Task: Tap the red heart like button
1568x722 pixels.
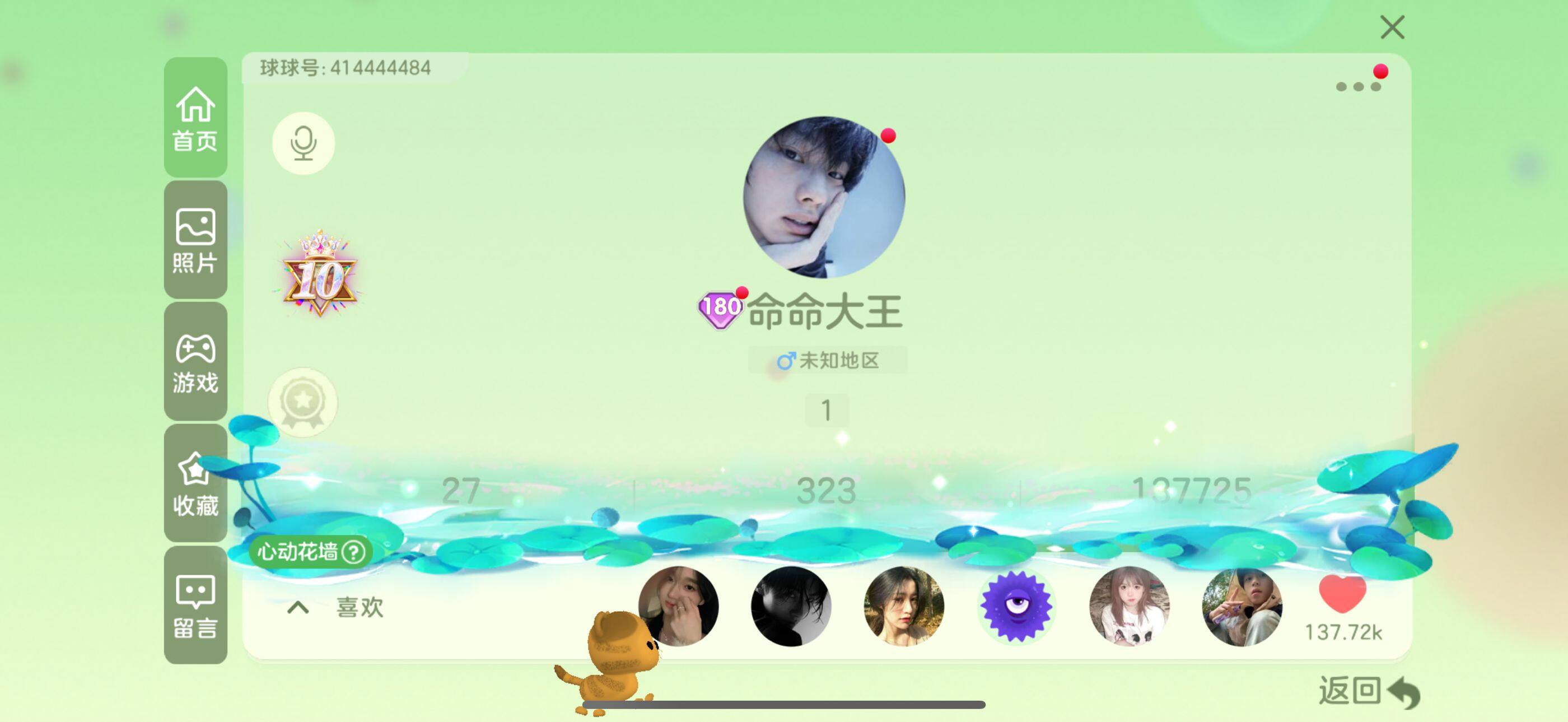Action: (1342, 594)
